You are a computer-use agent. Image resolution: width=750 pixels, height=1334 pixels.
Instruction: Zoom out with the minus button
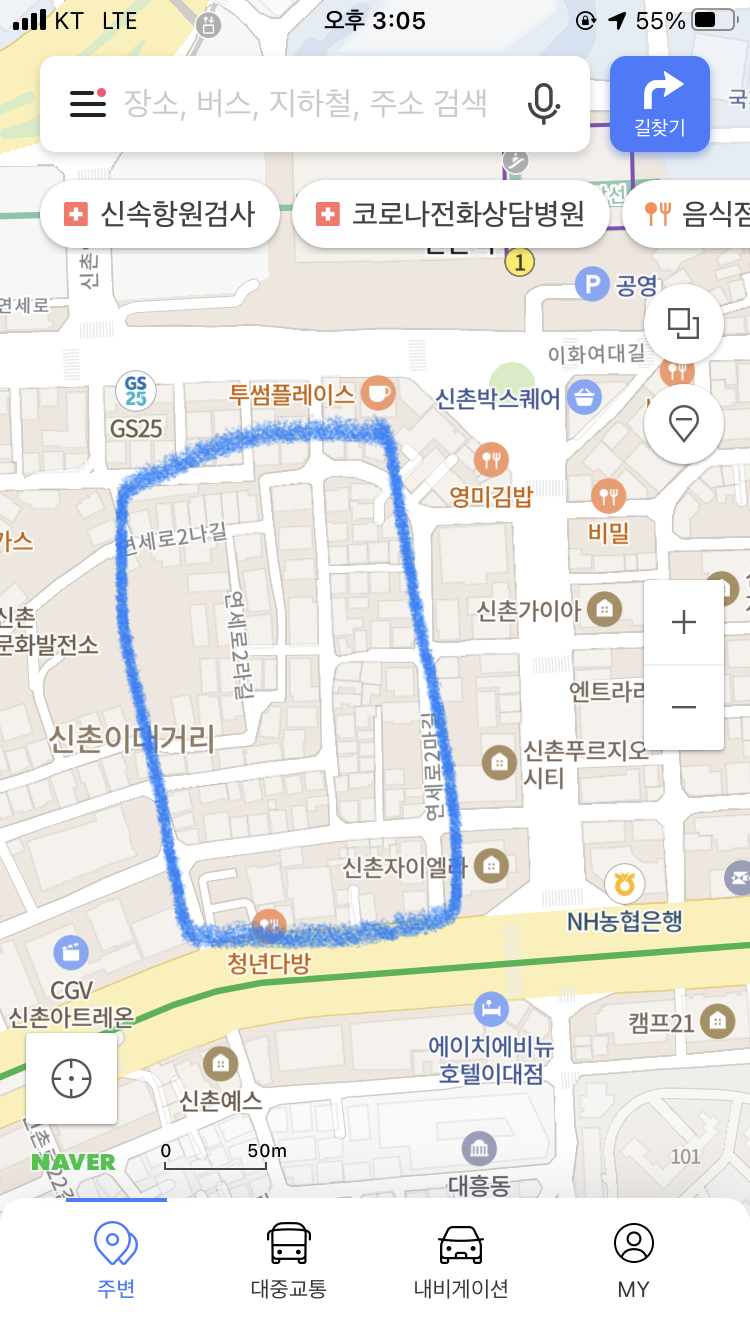684,707
